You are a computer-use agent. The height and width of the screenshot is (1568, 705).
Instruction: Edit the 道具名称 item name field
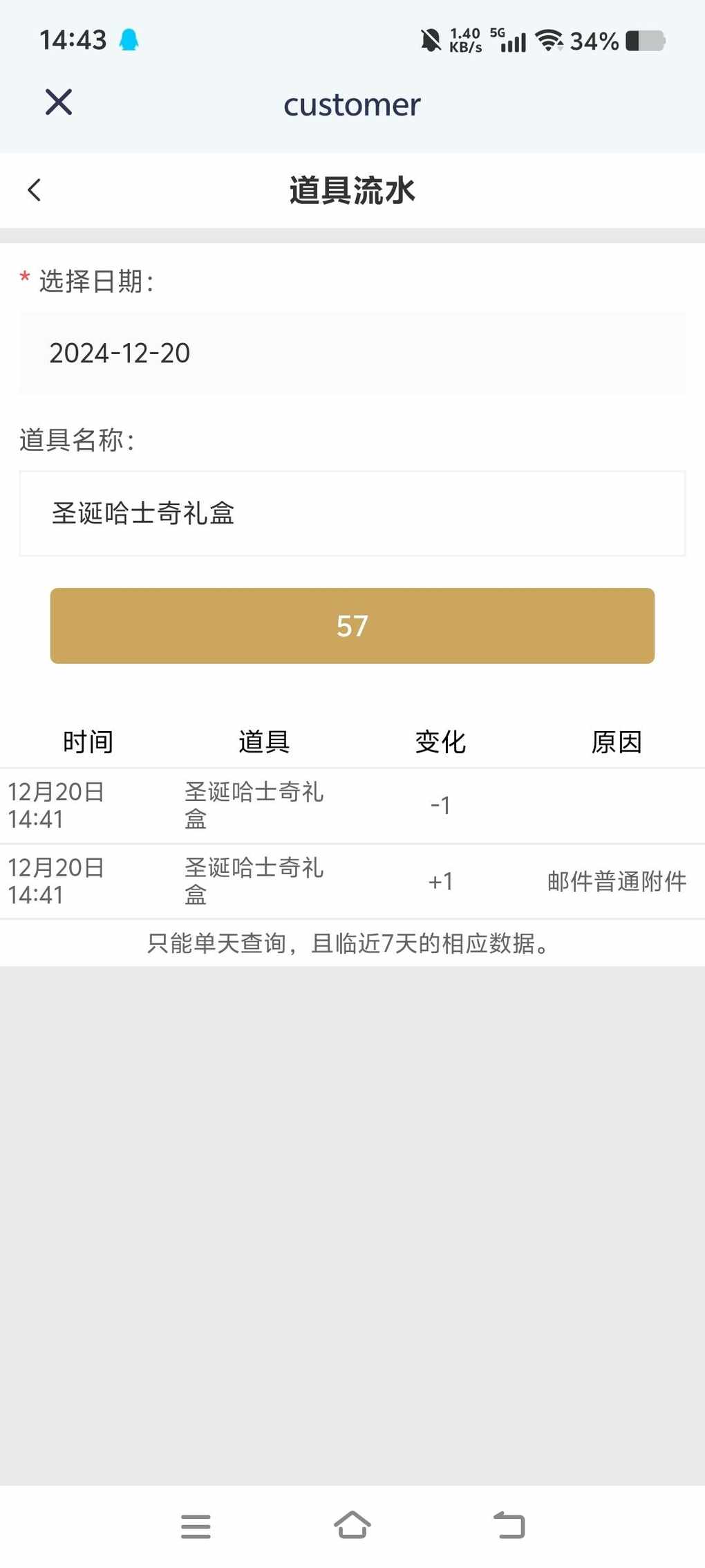352,513
